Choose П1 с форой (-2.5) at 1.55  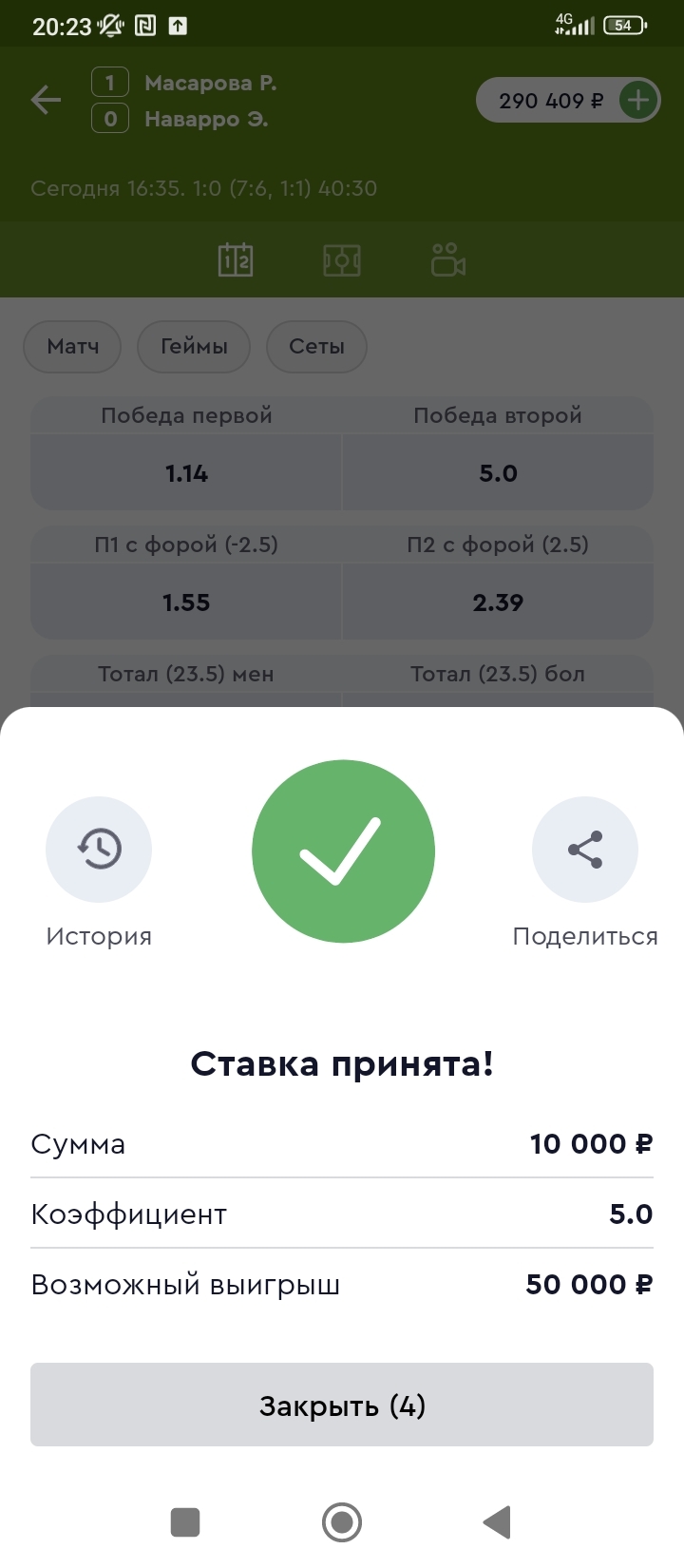(x=186, y=602)
